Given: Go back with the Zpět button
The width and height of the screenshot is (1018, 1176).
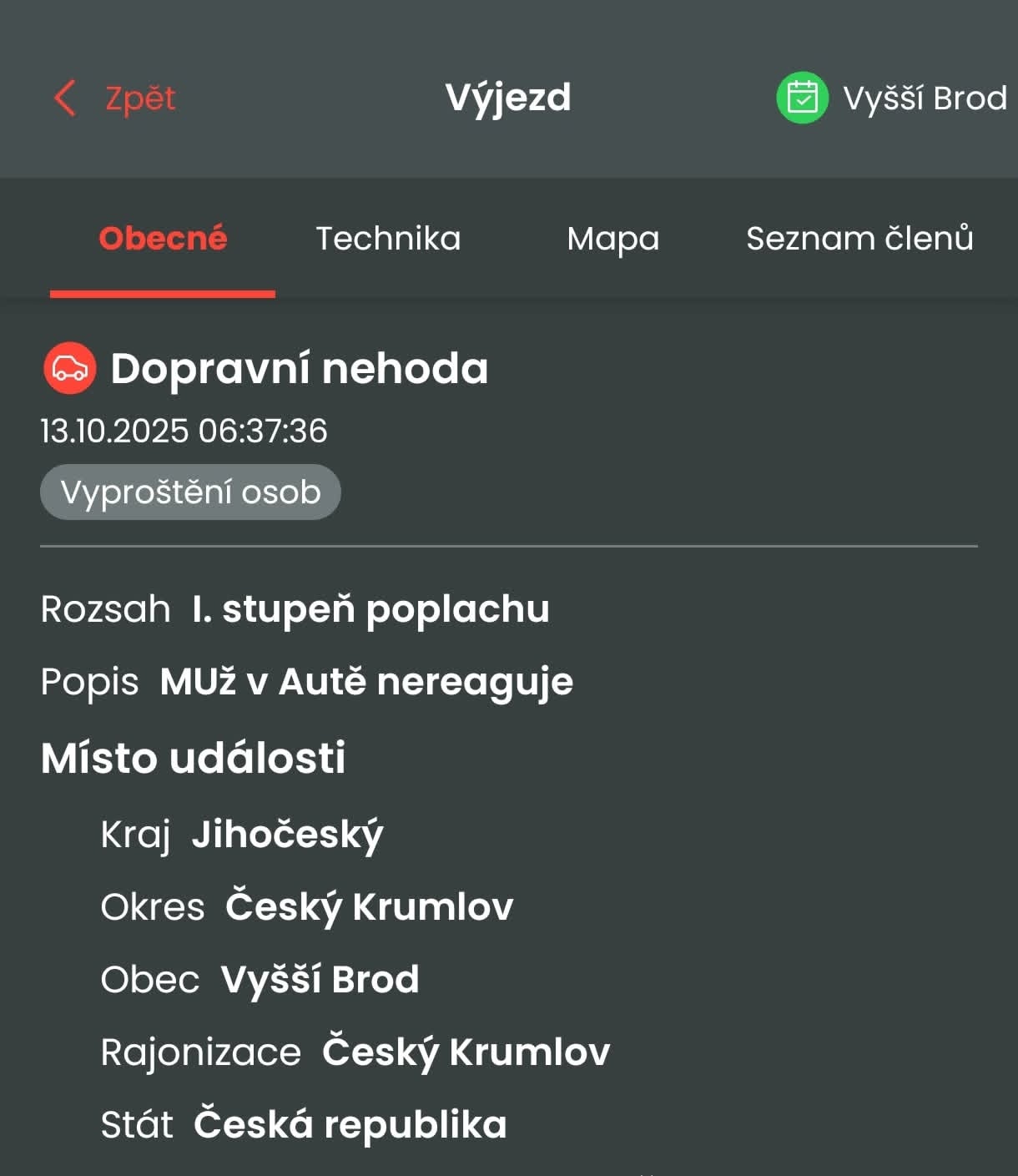Looking at the screenshot, I should [x=115, y=98].
